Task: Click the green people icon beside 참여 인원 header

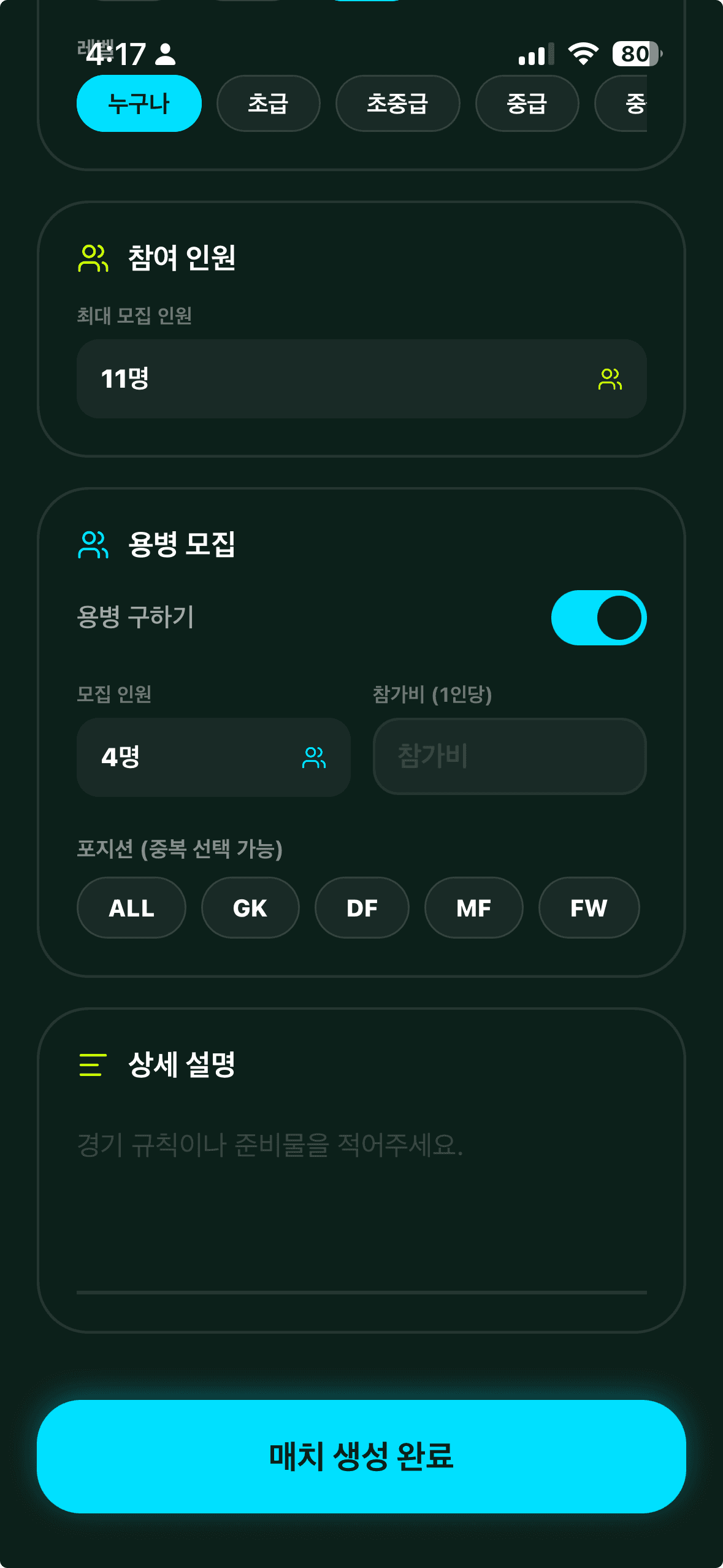Action: click(x=93, y=258)
